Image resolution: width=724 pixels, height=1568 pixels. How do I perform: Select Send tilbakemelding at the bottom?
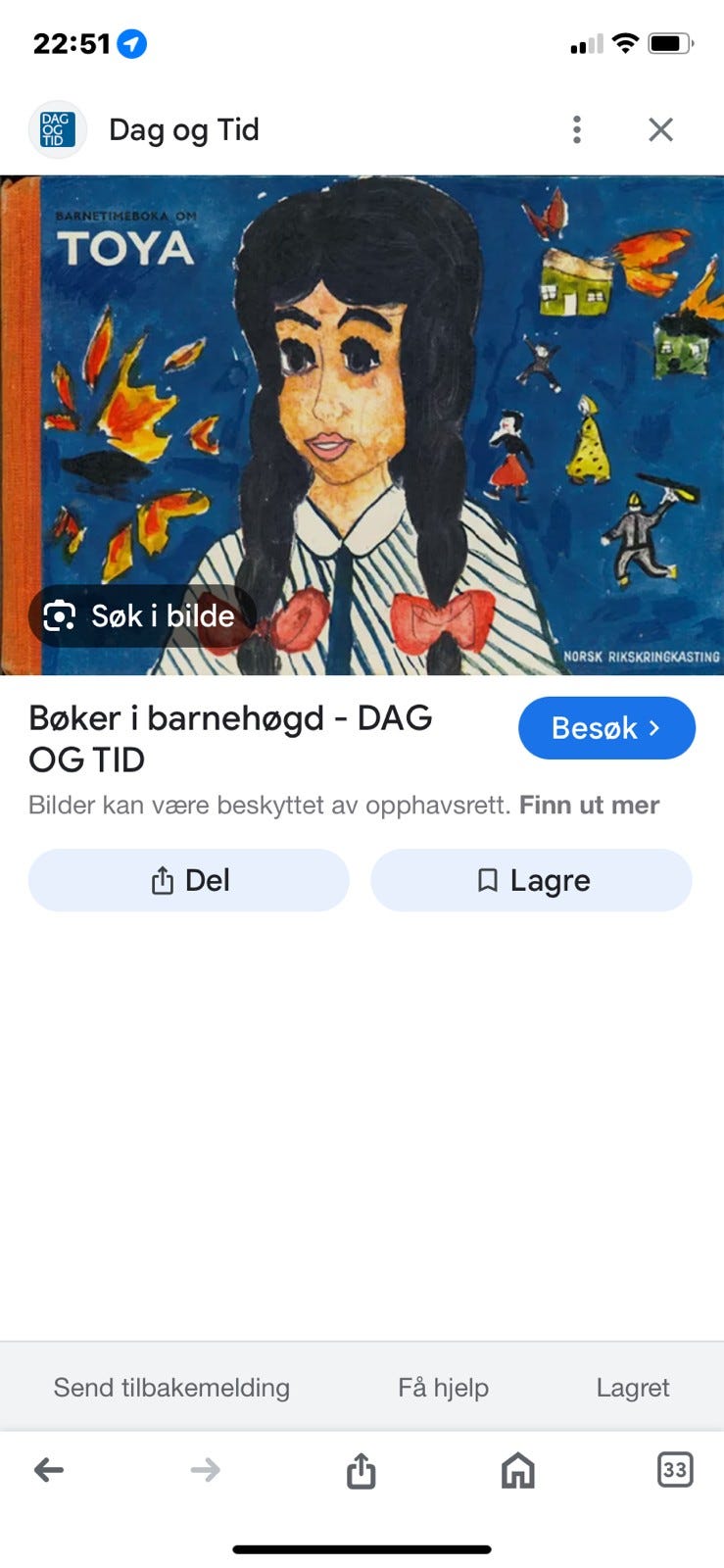pos(170,1387)
